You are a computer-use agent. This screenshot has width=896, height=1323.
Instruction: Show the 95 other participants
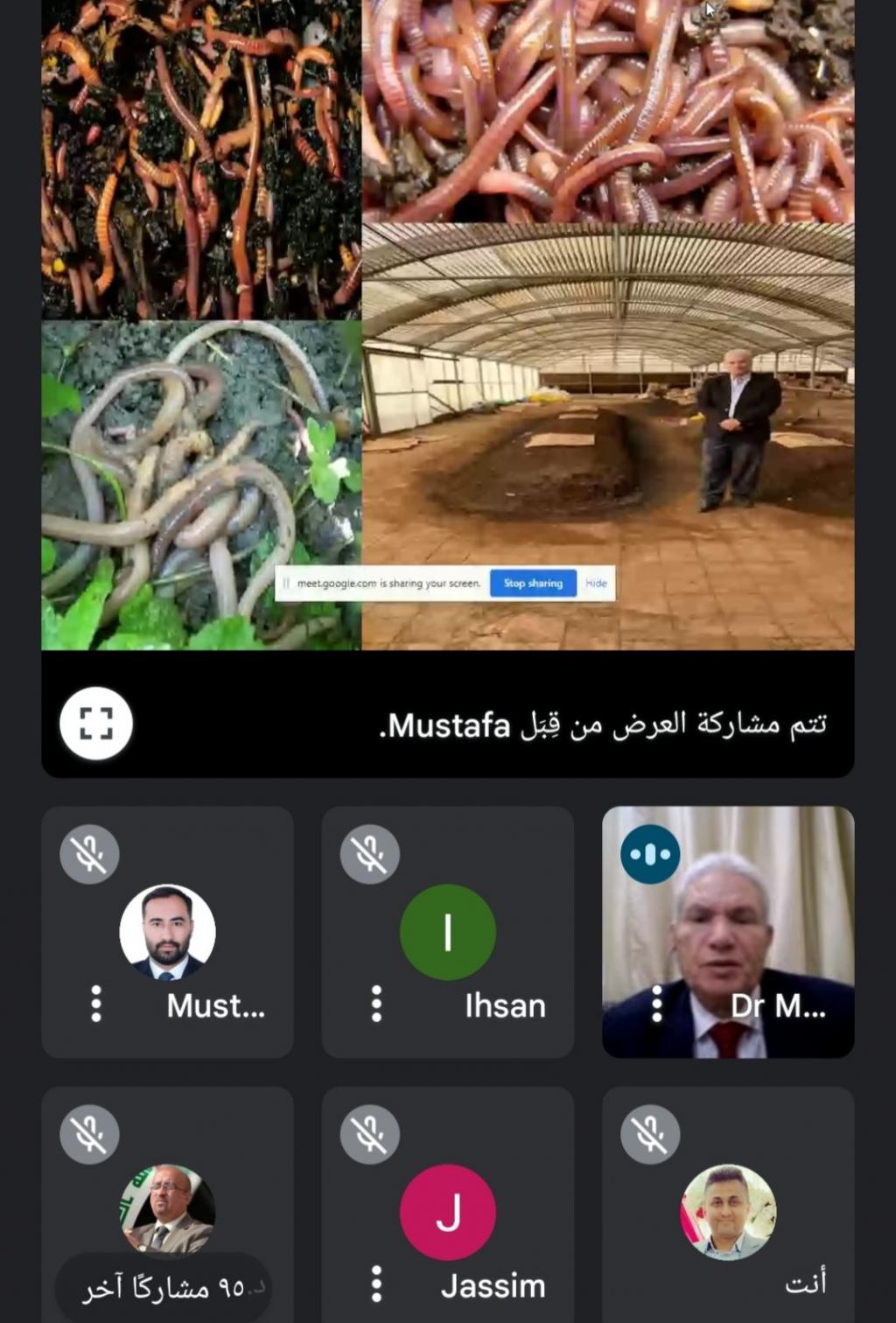(x=163, y=1287)
